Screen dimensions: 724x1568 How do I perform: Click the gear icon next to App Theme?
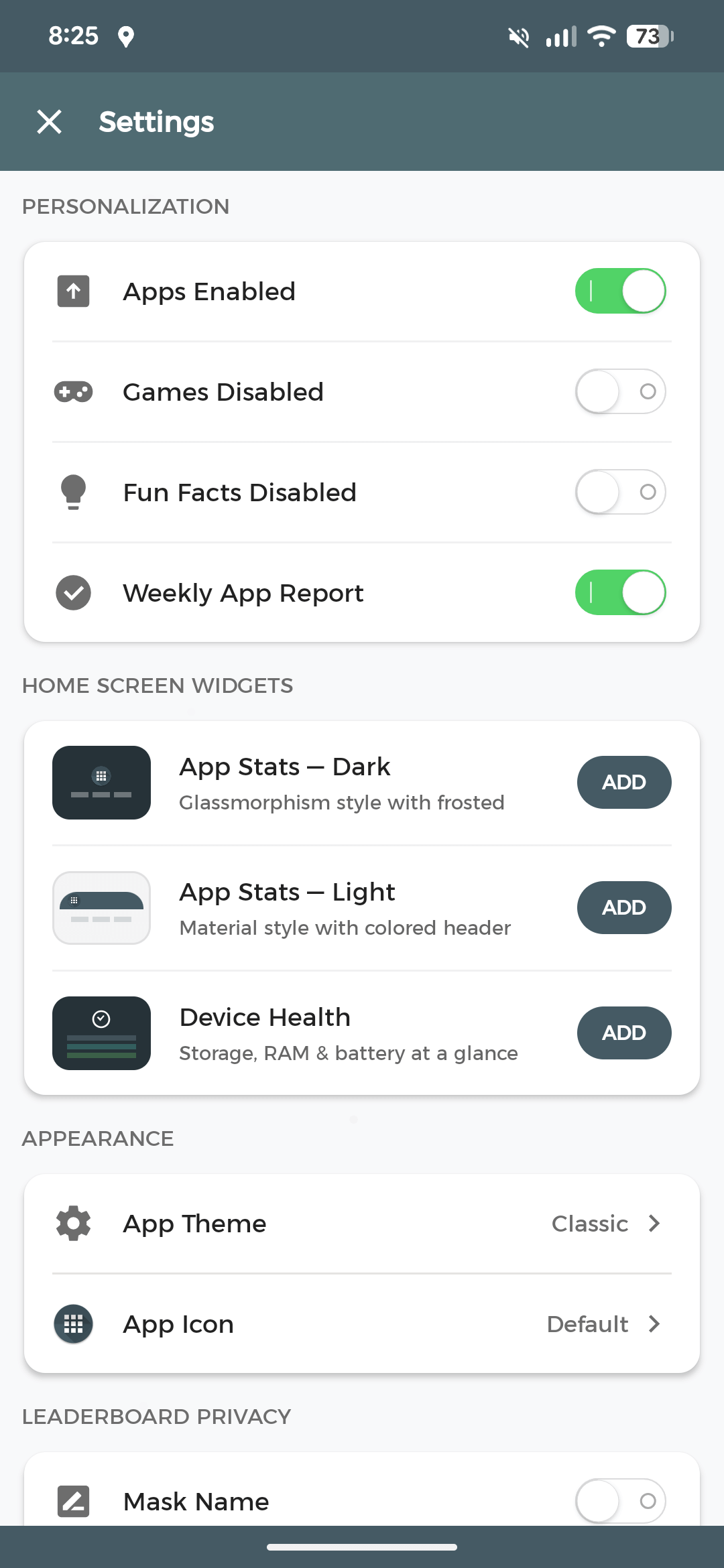point(73,1223)
